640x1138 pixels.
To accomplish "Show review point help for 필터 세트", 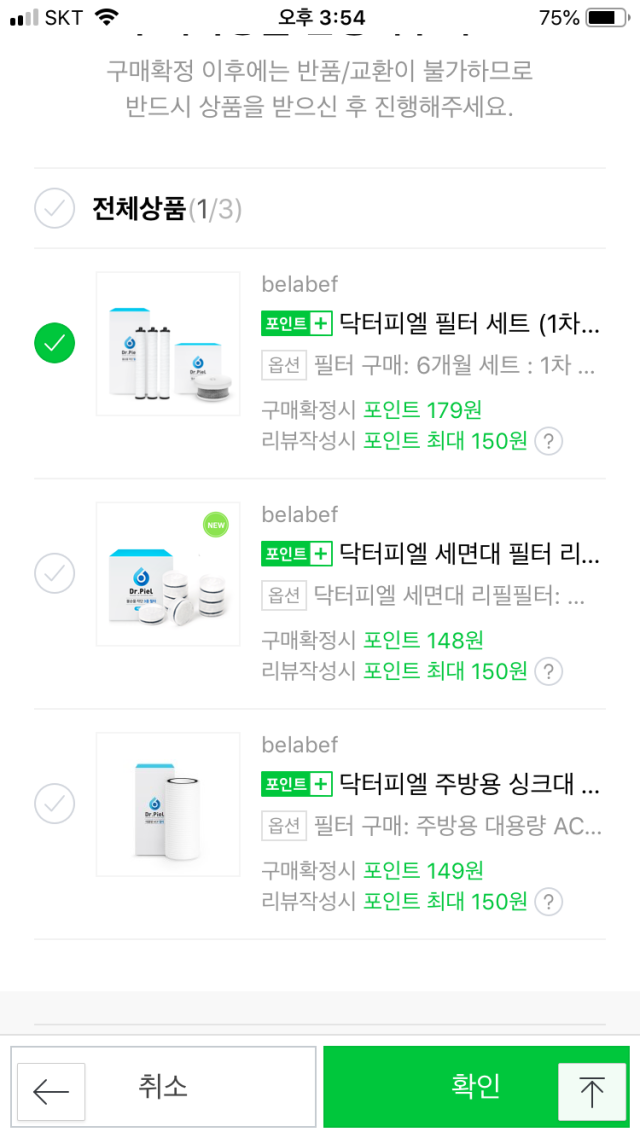I will point(549,441).
